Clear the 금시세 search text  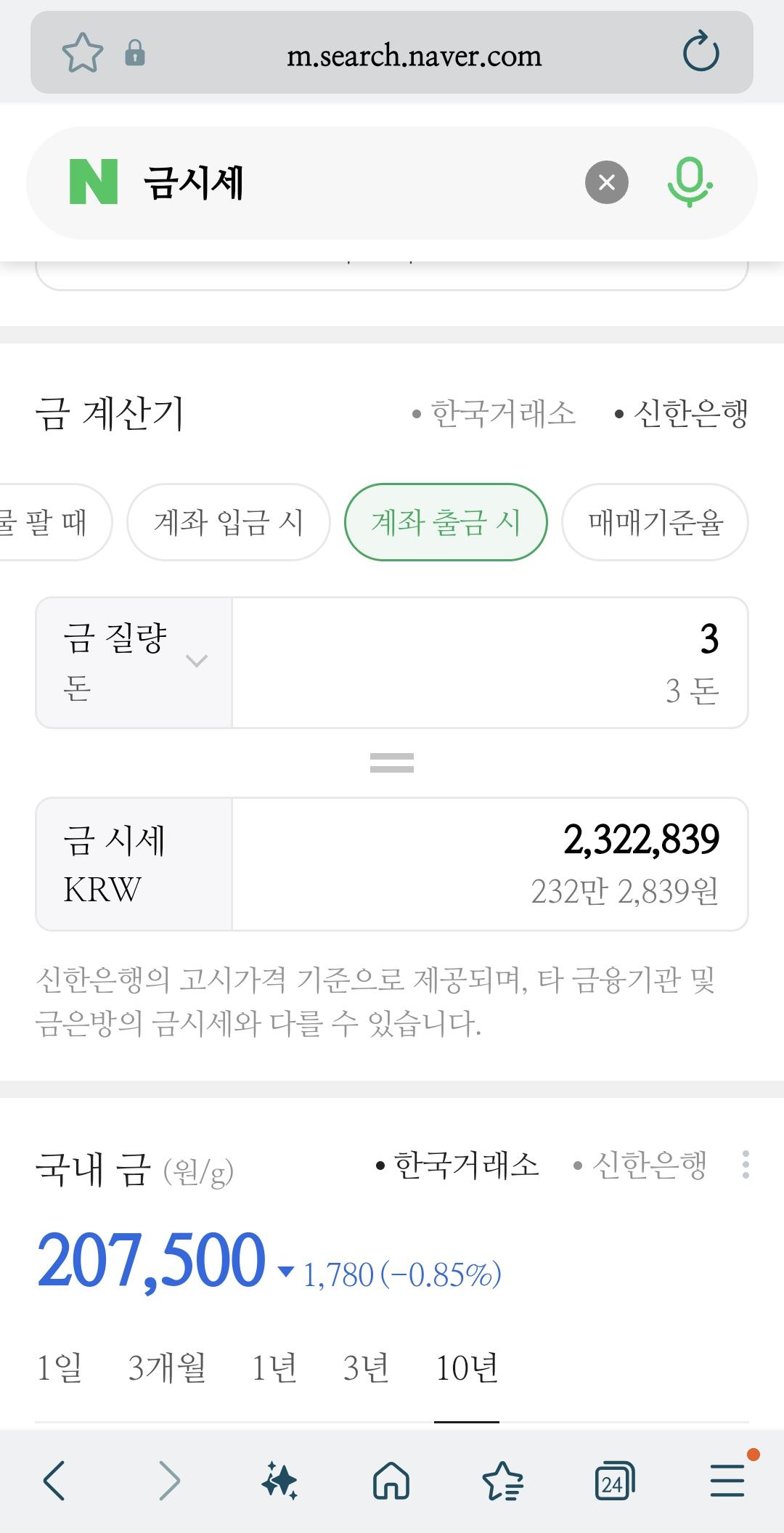pyautogui.click(x=606, y=182)
